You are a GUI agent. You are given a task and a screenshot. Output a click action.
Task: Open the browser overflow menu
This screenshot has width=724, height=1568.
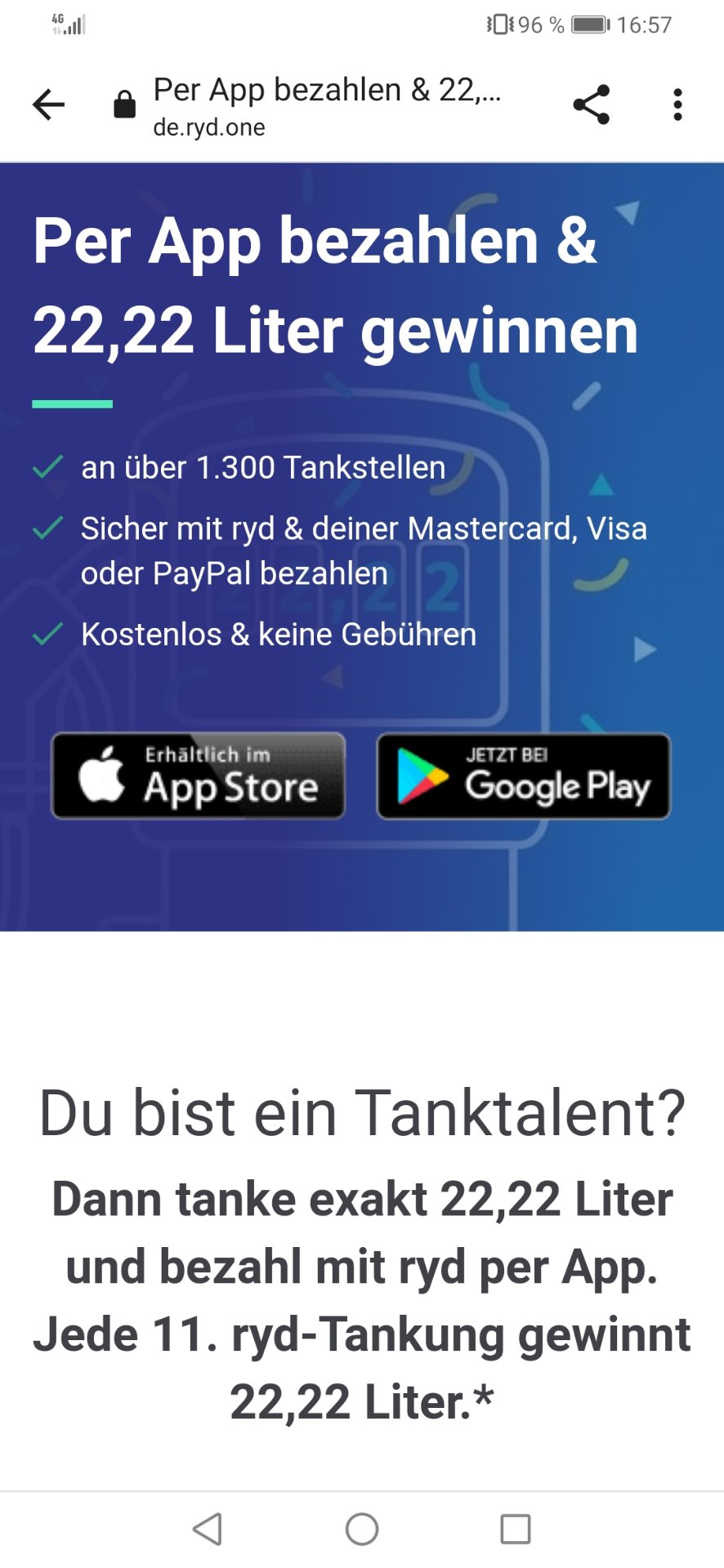(x=677, y=105)
